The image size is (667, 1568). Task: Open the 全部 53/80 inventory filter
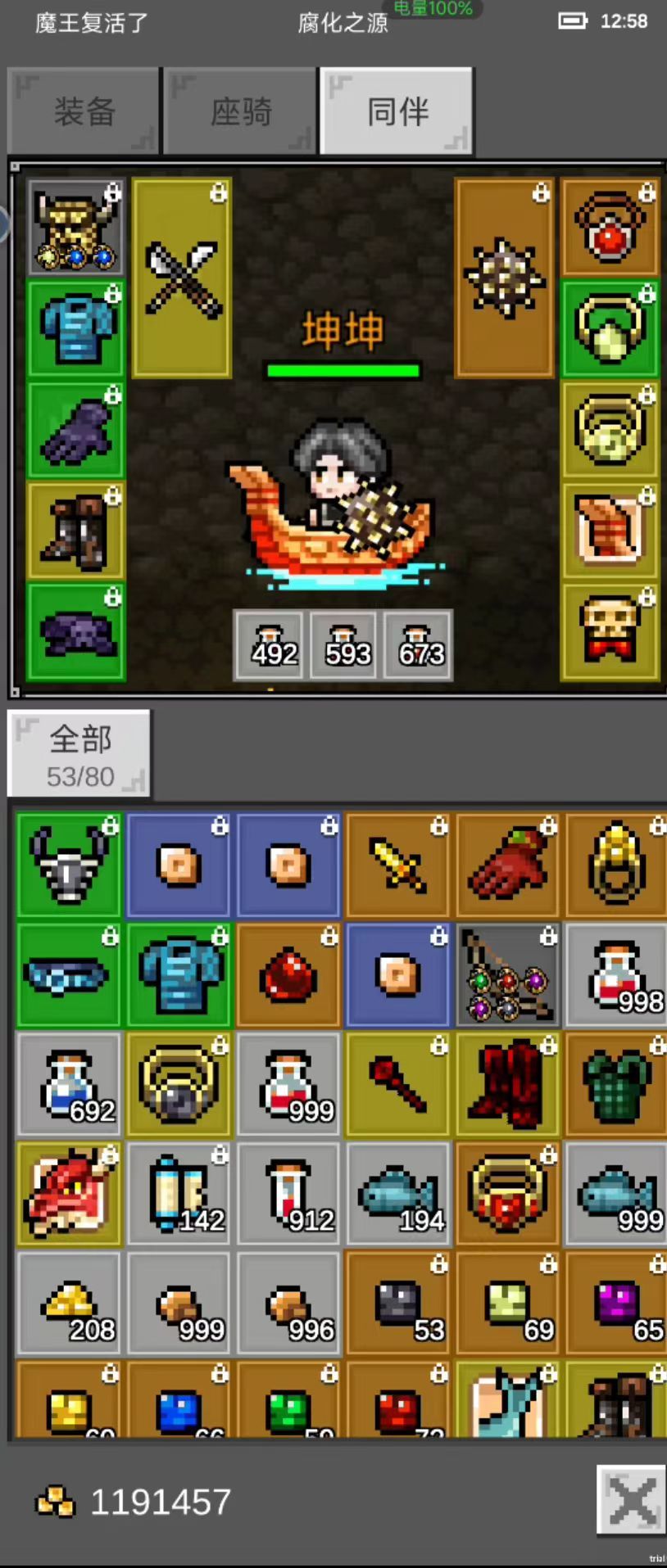(x=79, y=752)
